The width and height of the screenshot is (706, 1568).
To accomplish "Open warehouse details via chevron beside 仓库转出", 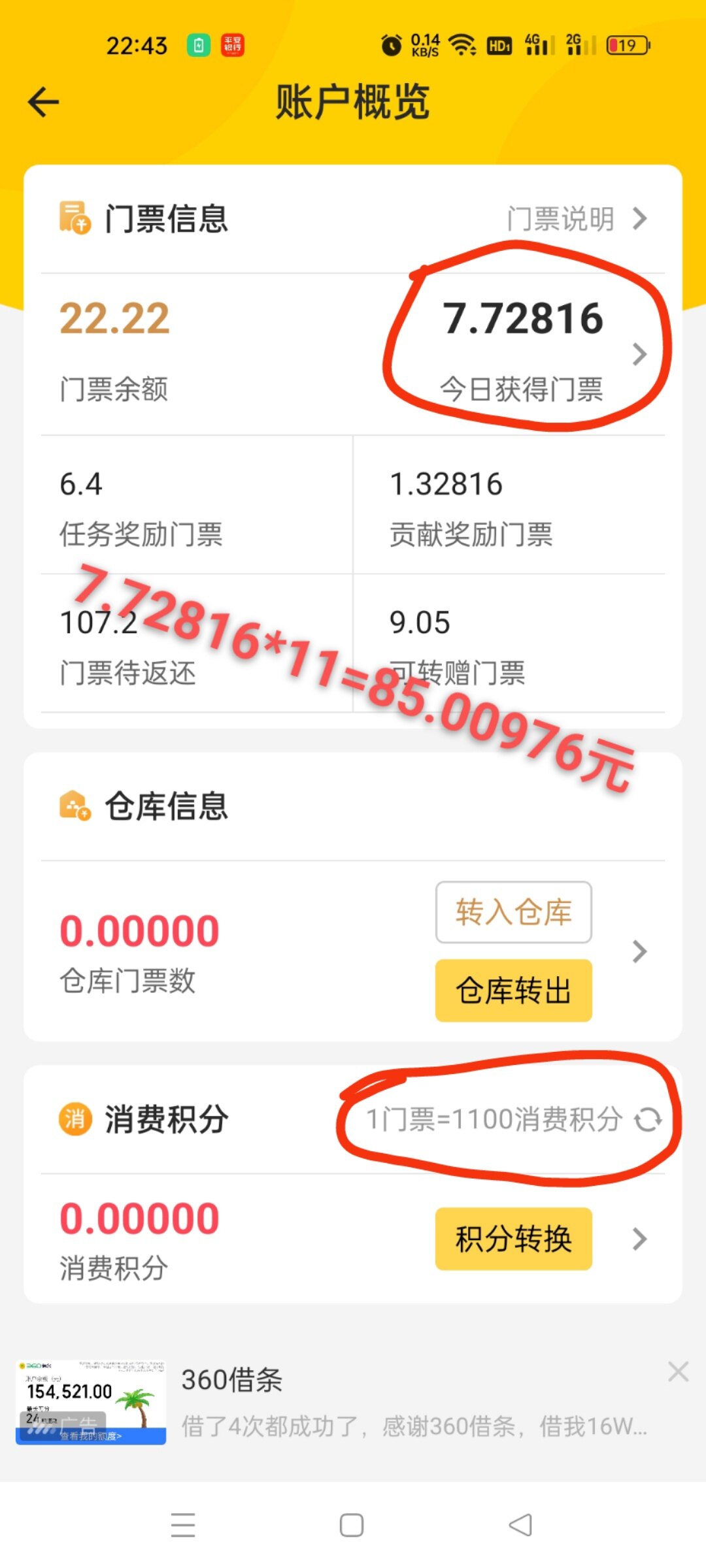I will point(639,952).
